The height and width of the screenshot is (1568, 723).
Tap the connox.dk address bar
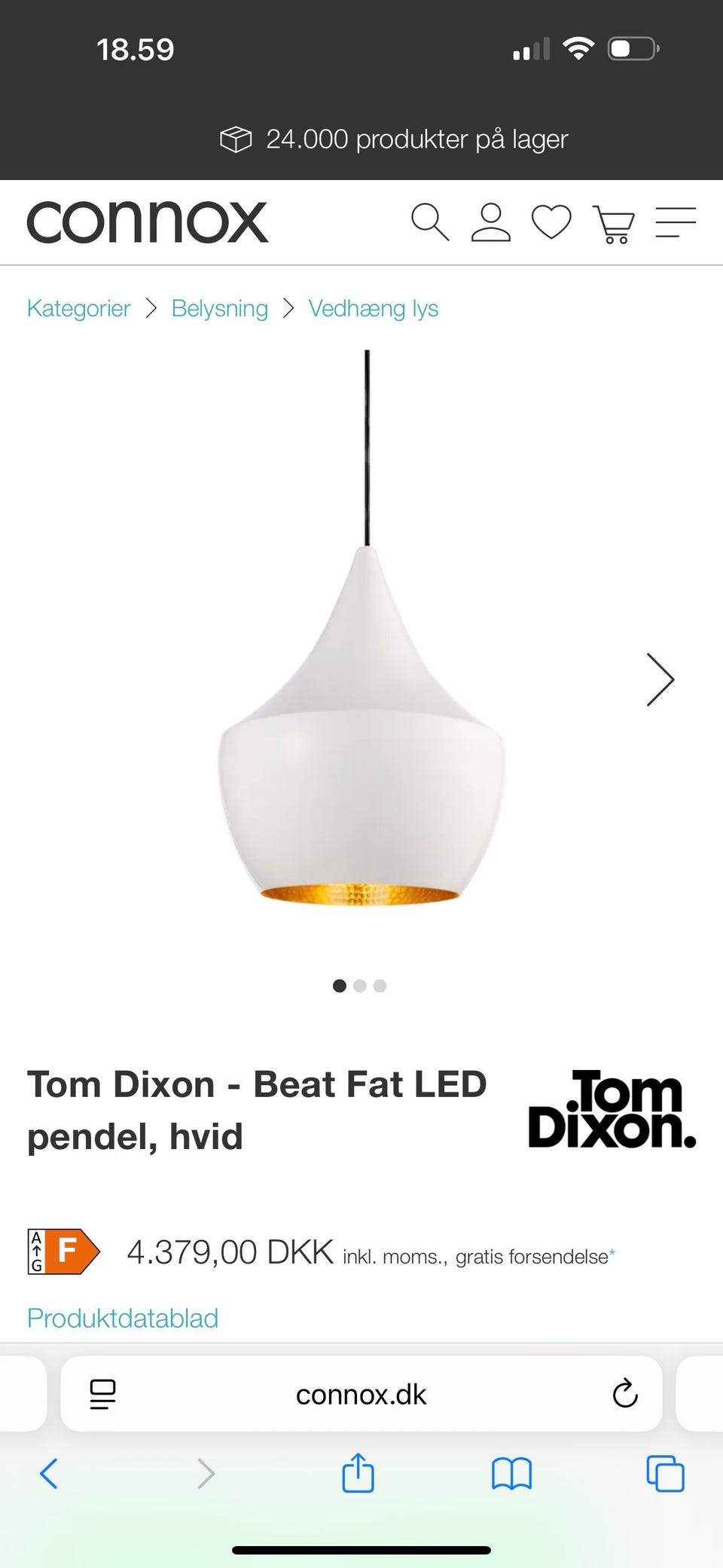coord(361,1395)
